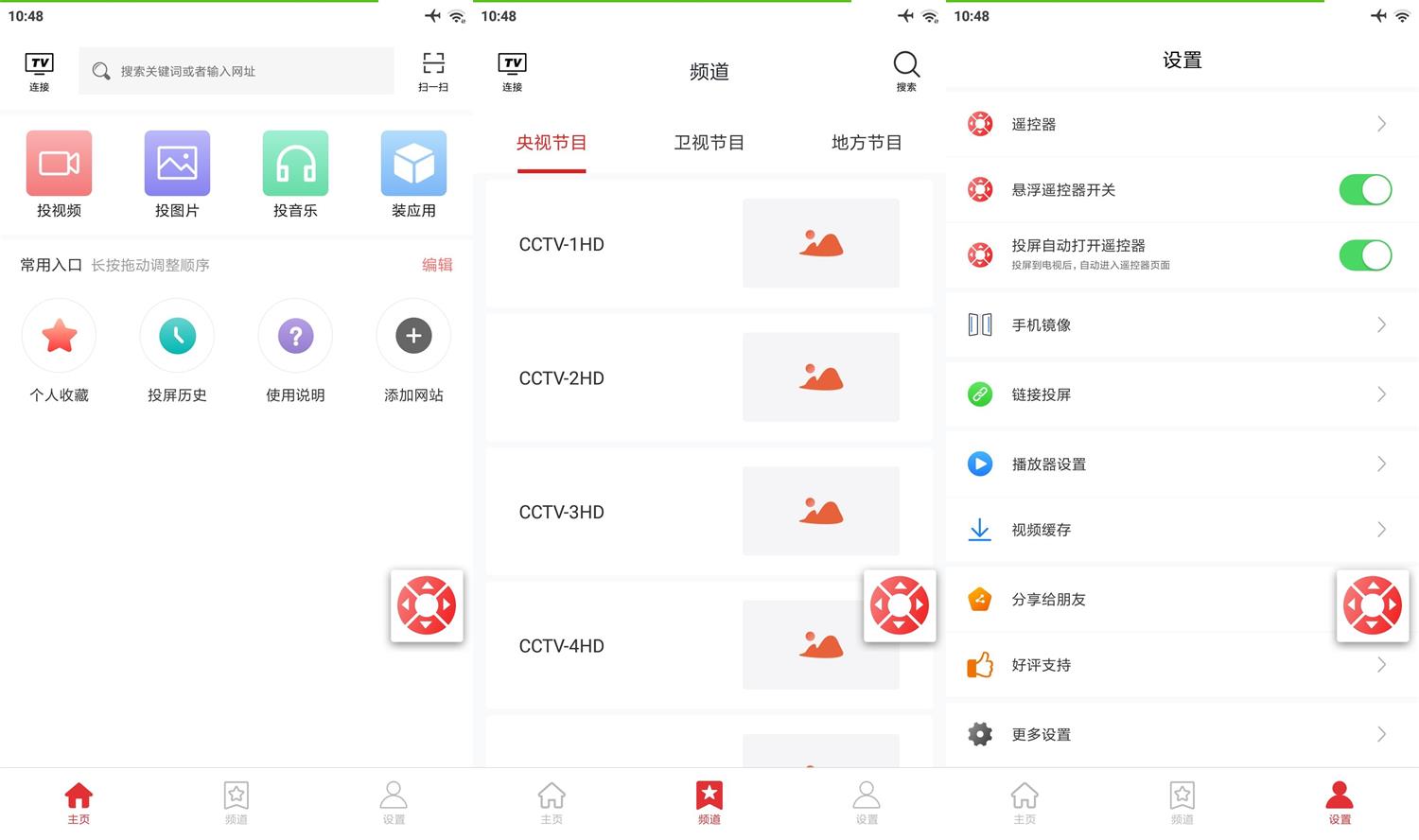
Task: Toggle the 悬浮遥控器开关 switch
Action: pos(1364,190)
